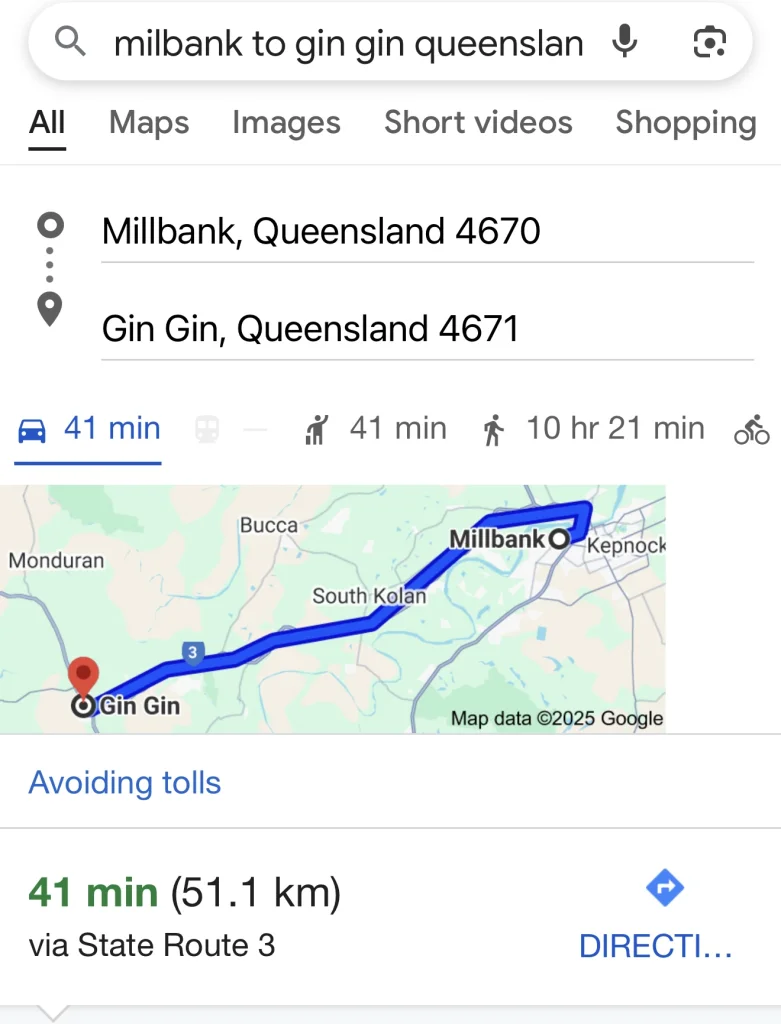Switch to the Shopping tab
The height and width of the screenshot is (1024, 781).
pyautogui.click(x=685, y=122)
